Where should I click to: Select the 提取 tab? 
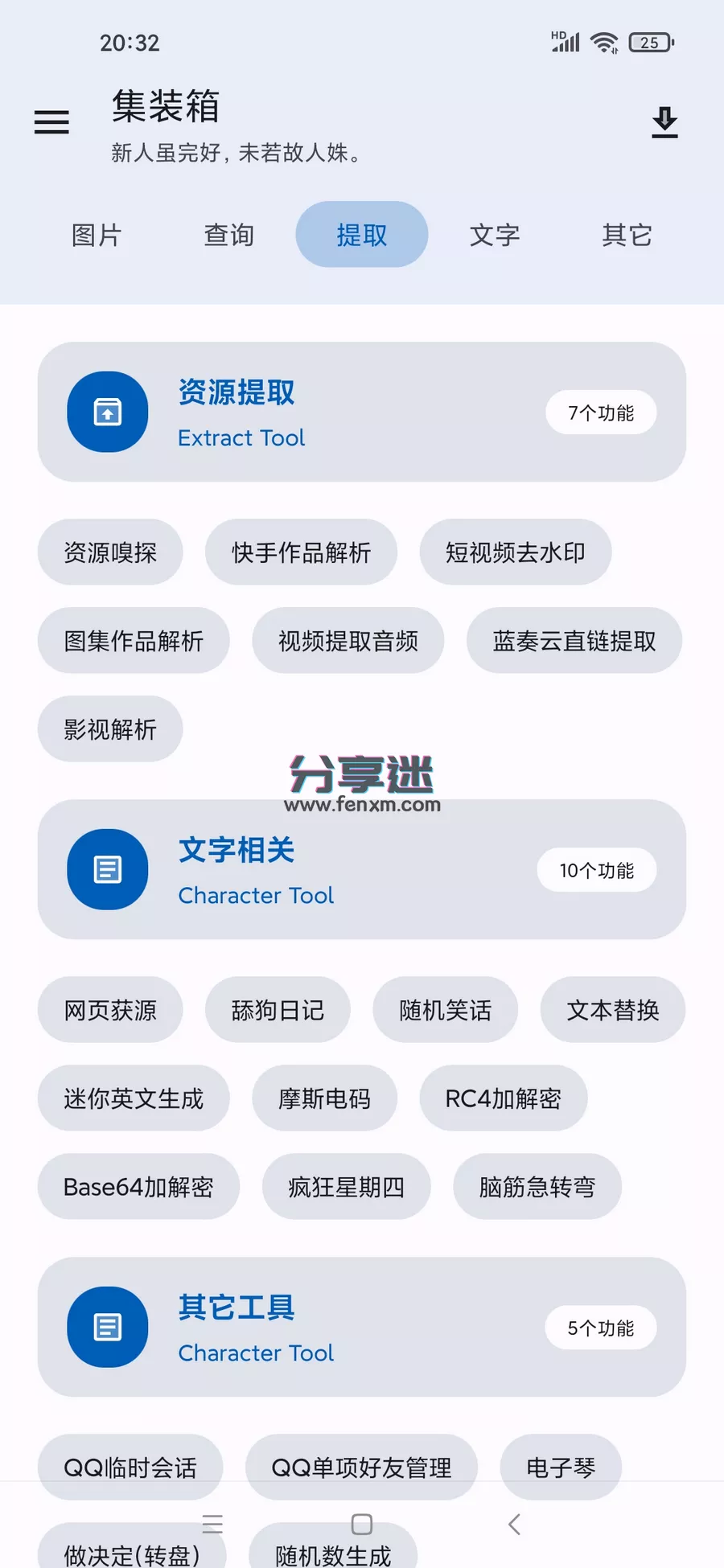point(361,235)
